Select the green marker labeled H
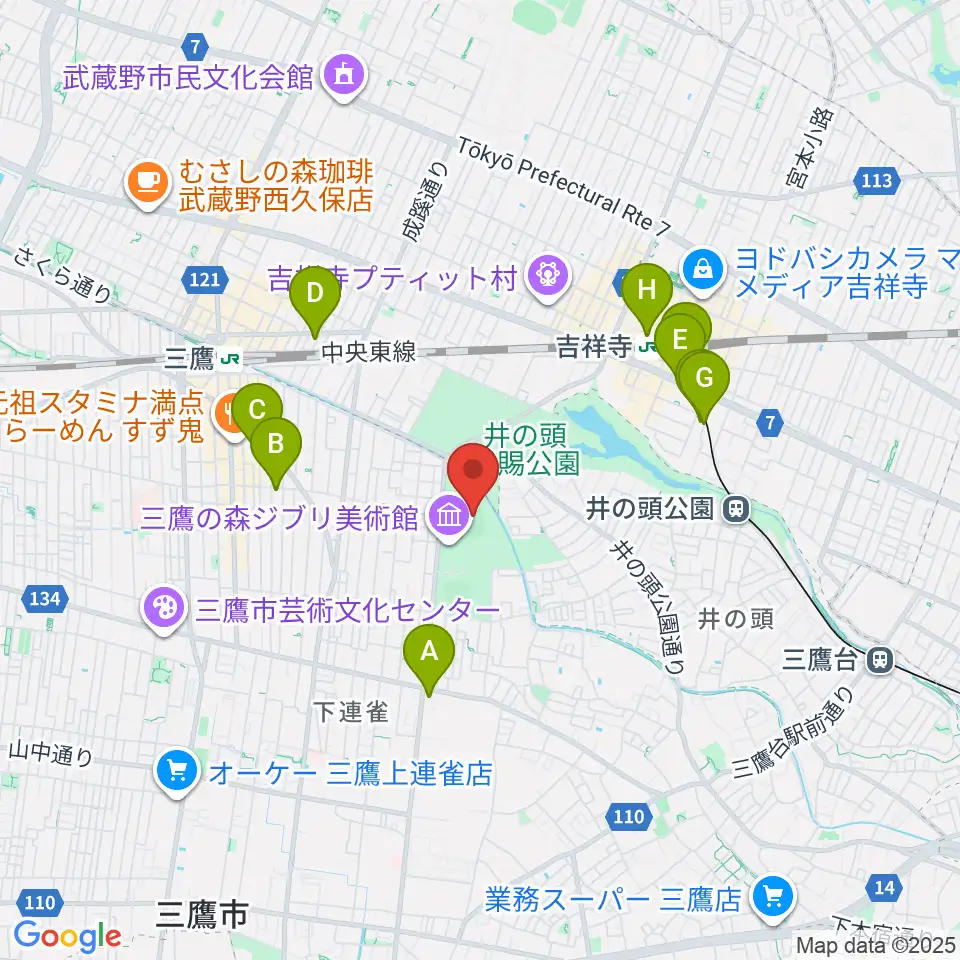 (x=647, y=291)
